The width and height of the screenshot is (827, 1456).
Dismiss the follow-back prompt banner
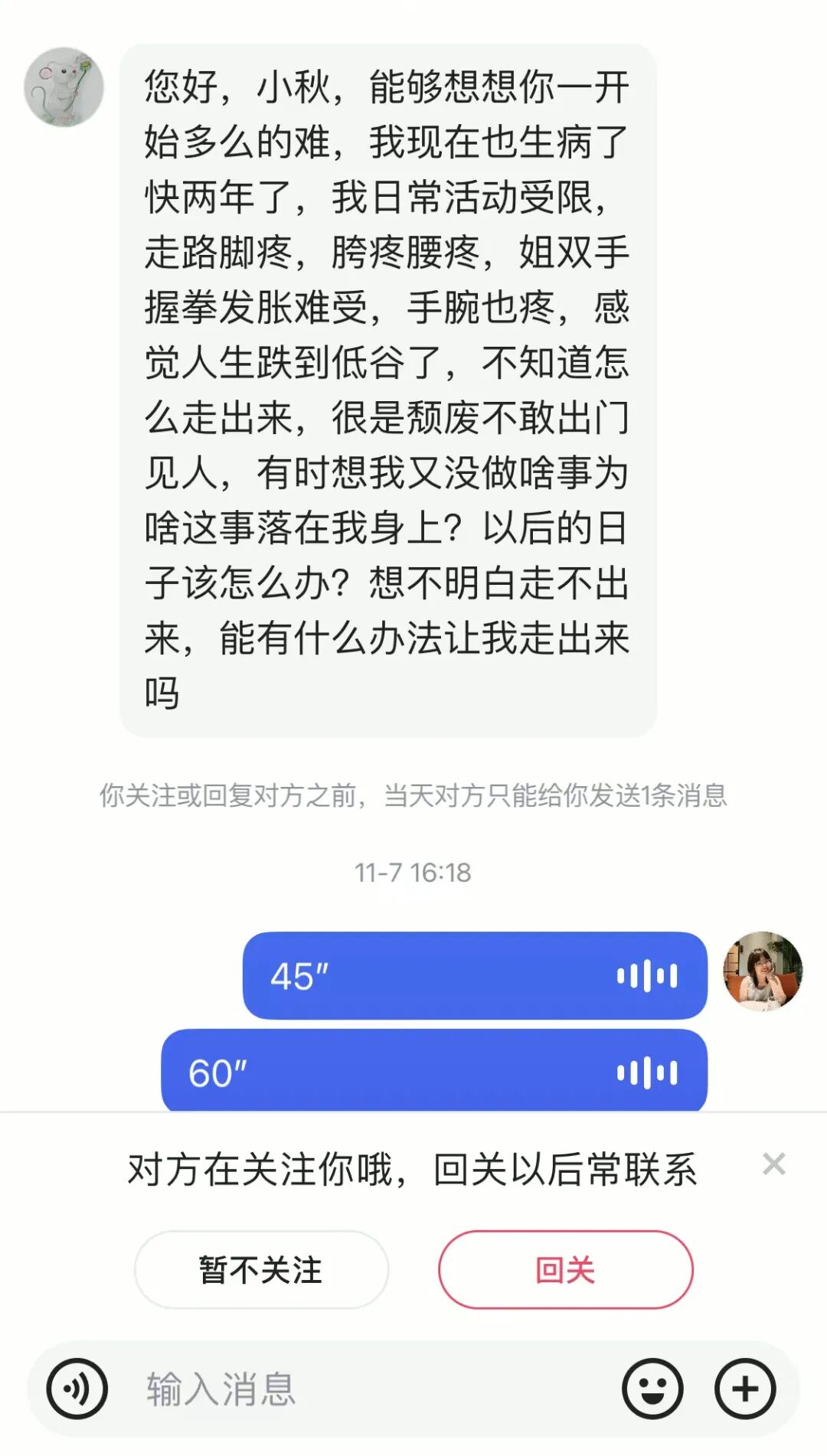tap(773, 1164)
